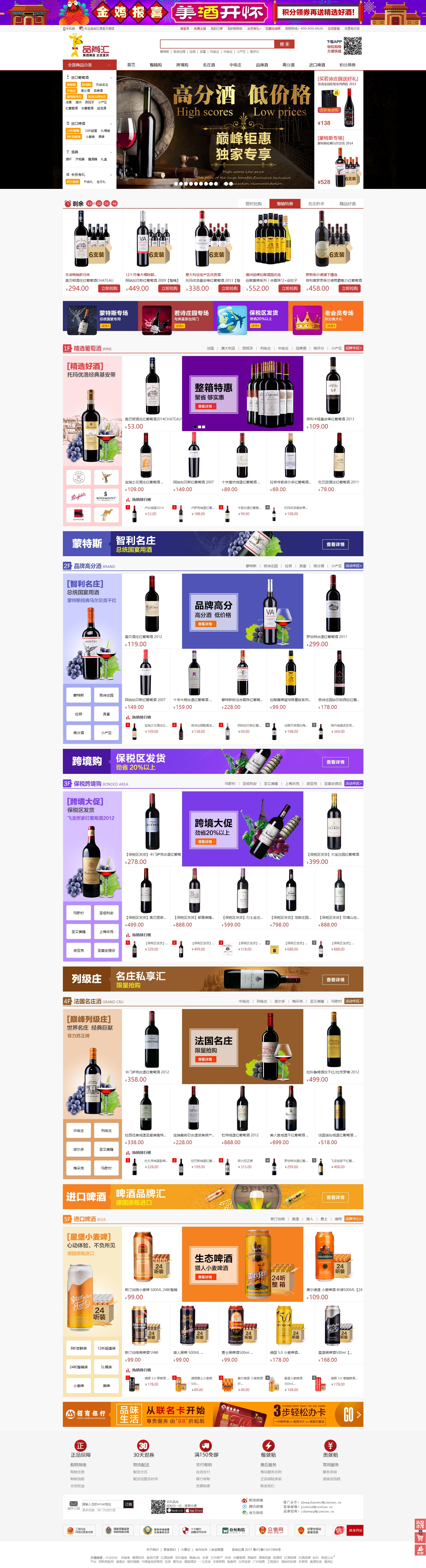Switch to the 名庄秒杀 deals tab
The height and width of the screenshot is (1568, 426).
(x=316, y=204)
